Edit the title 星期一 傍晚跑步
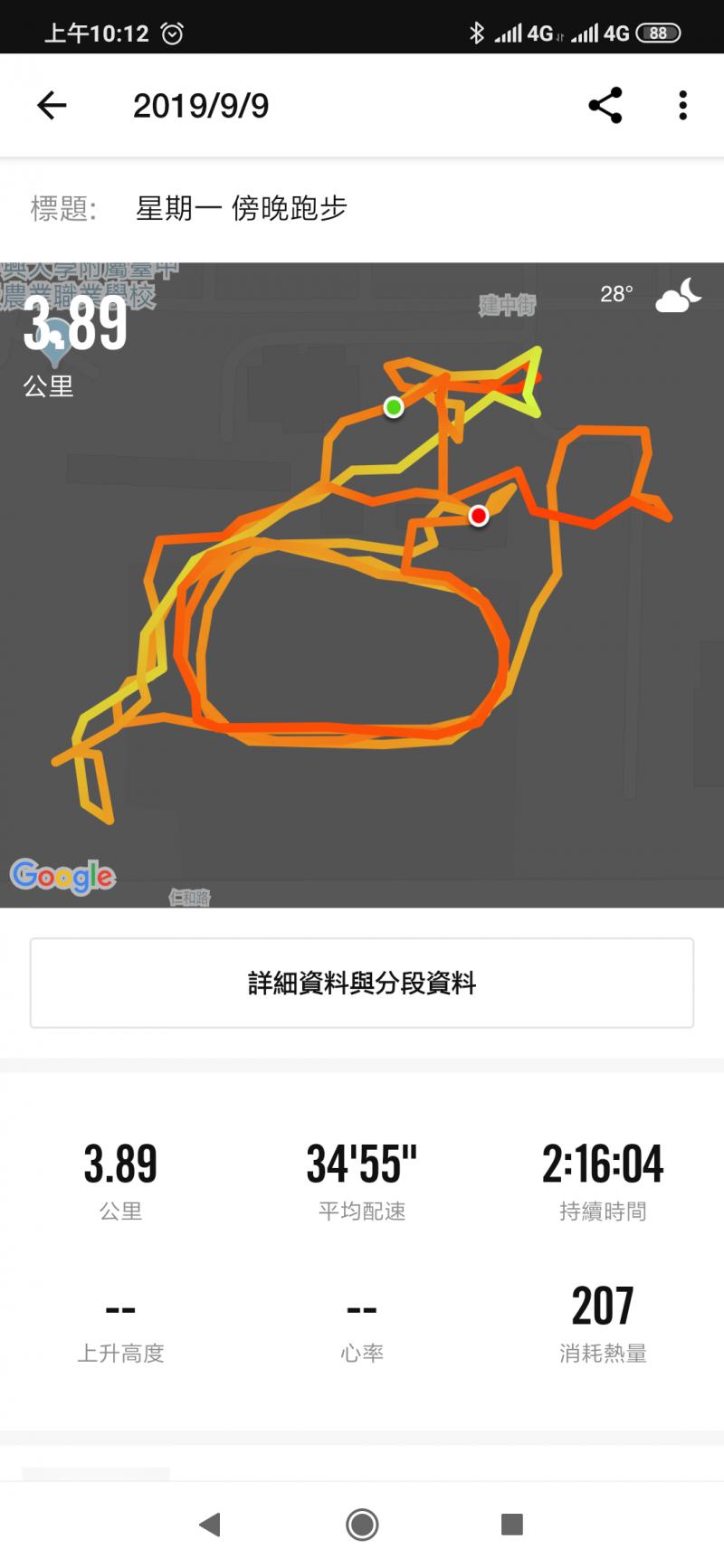Screen dimensions: 724x1568 (x=241, y=209)
